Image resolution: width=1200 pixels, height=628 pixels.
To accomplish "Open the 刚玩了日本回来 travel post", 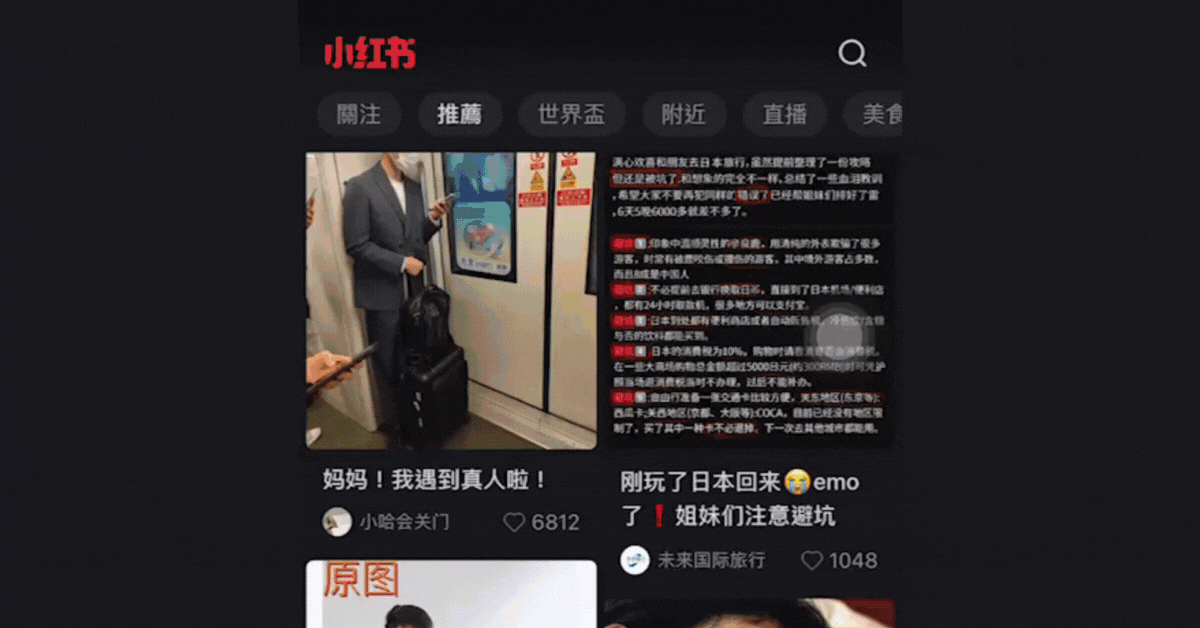I will pos(748,300).
